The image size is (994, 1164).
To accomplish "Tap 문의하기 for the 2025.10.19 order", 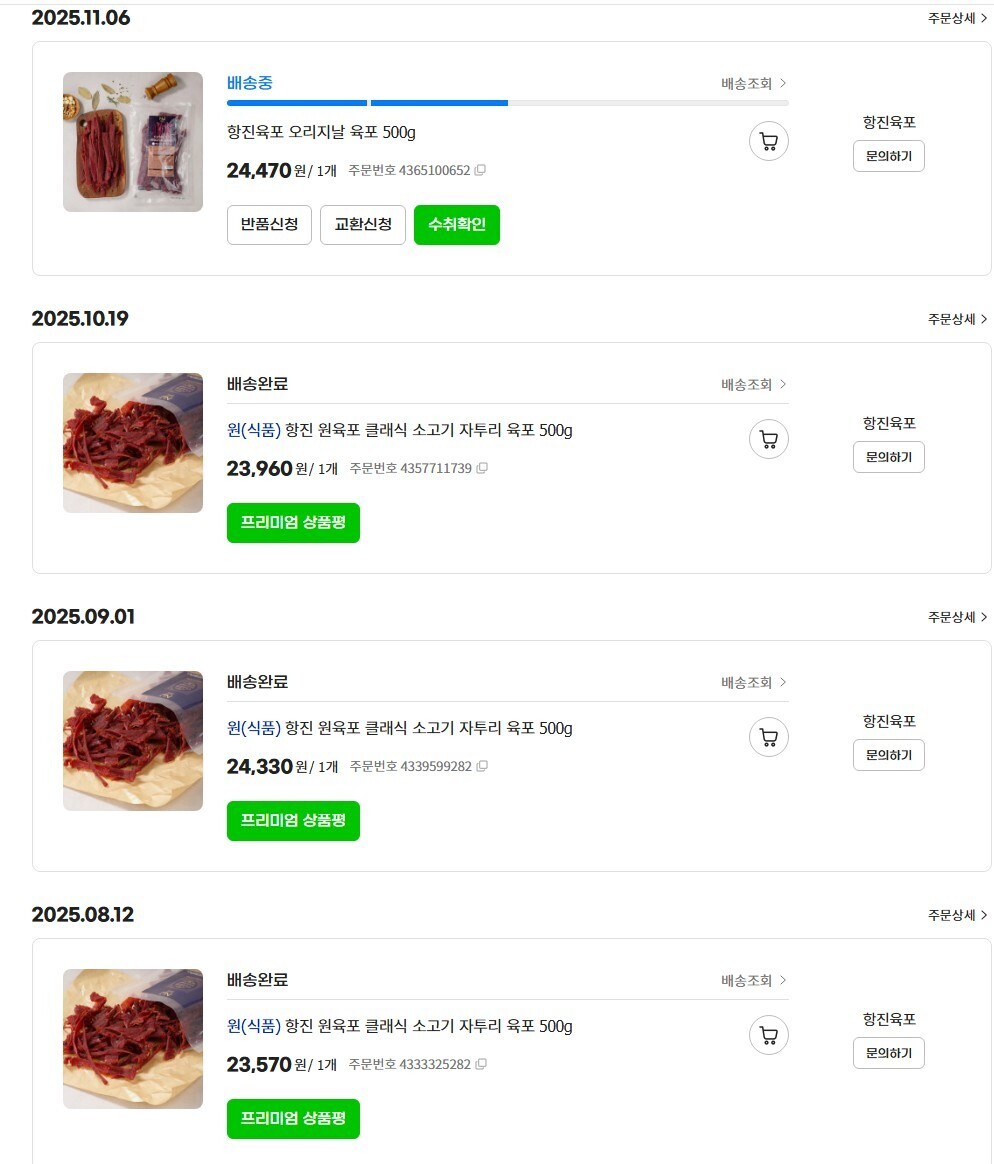I will point(888,458).
